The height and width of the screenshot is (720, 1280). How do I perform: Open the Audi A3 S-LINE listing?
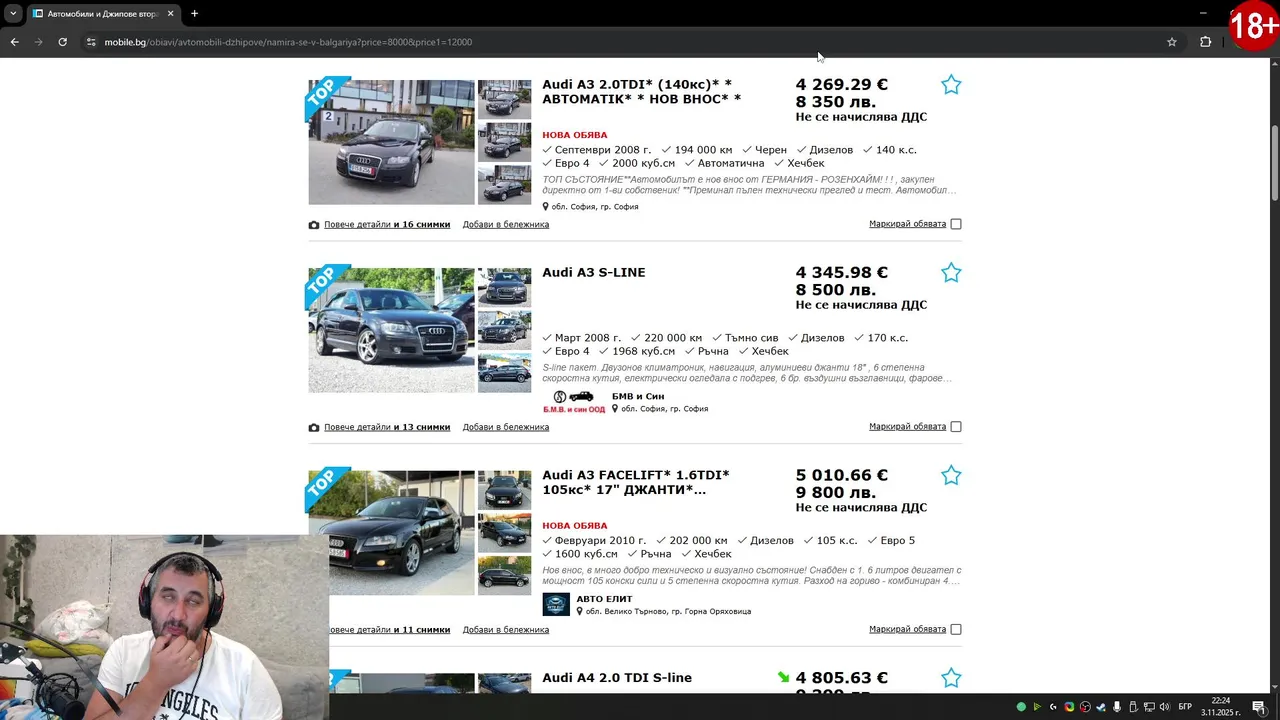tap(593, 272)
